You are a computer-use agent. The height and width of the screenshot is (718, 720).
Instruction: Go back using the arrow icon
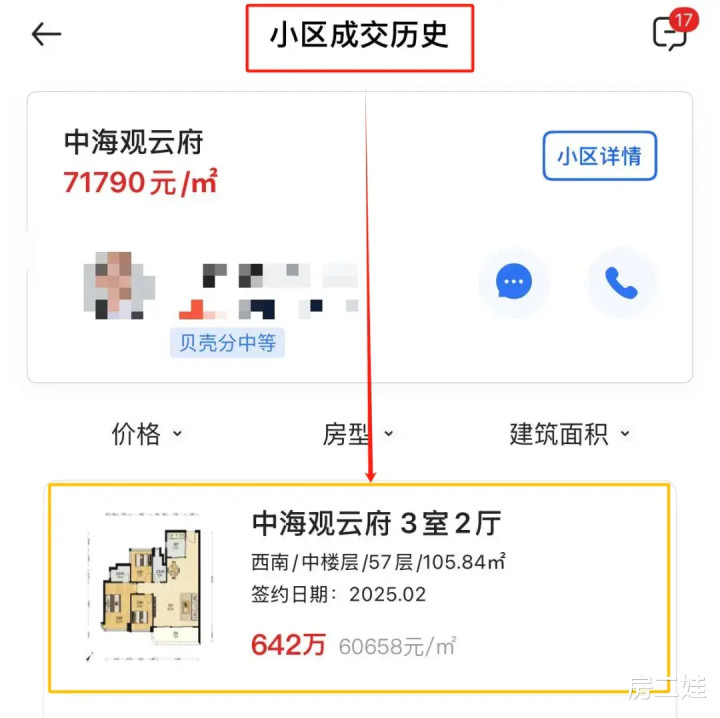(x=46, y=34)
